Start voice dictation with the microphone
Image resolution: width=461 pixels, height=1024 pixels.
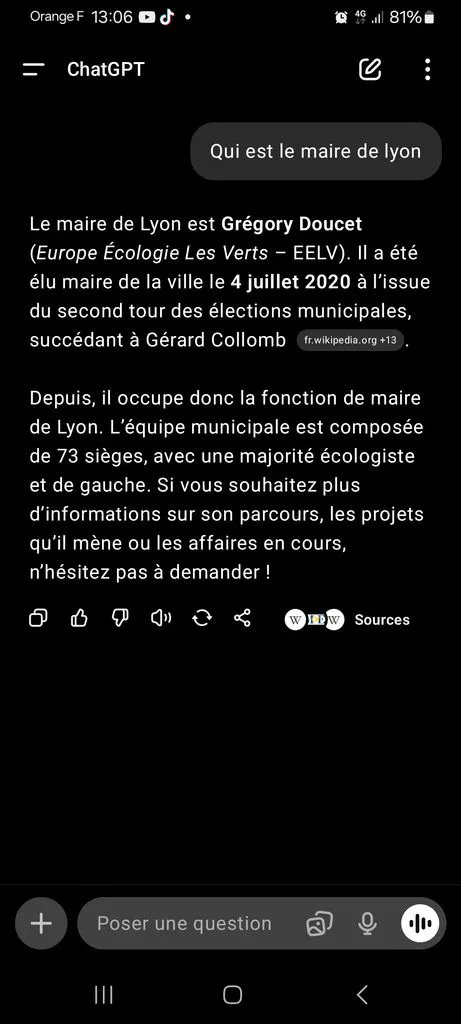coord(368,923)
